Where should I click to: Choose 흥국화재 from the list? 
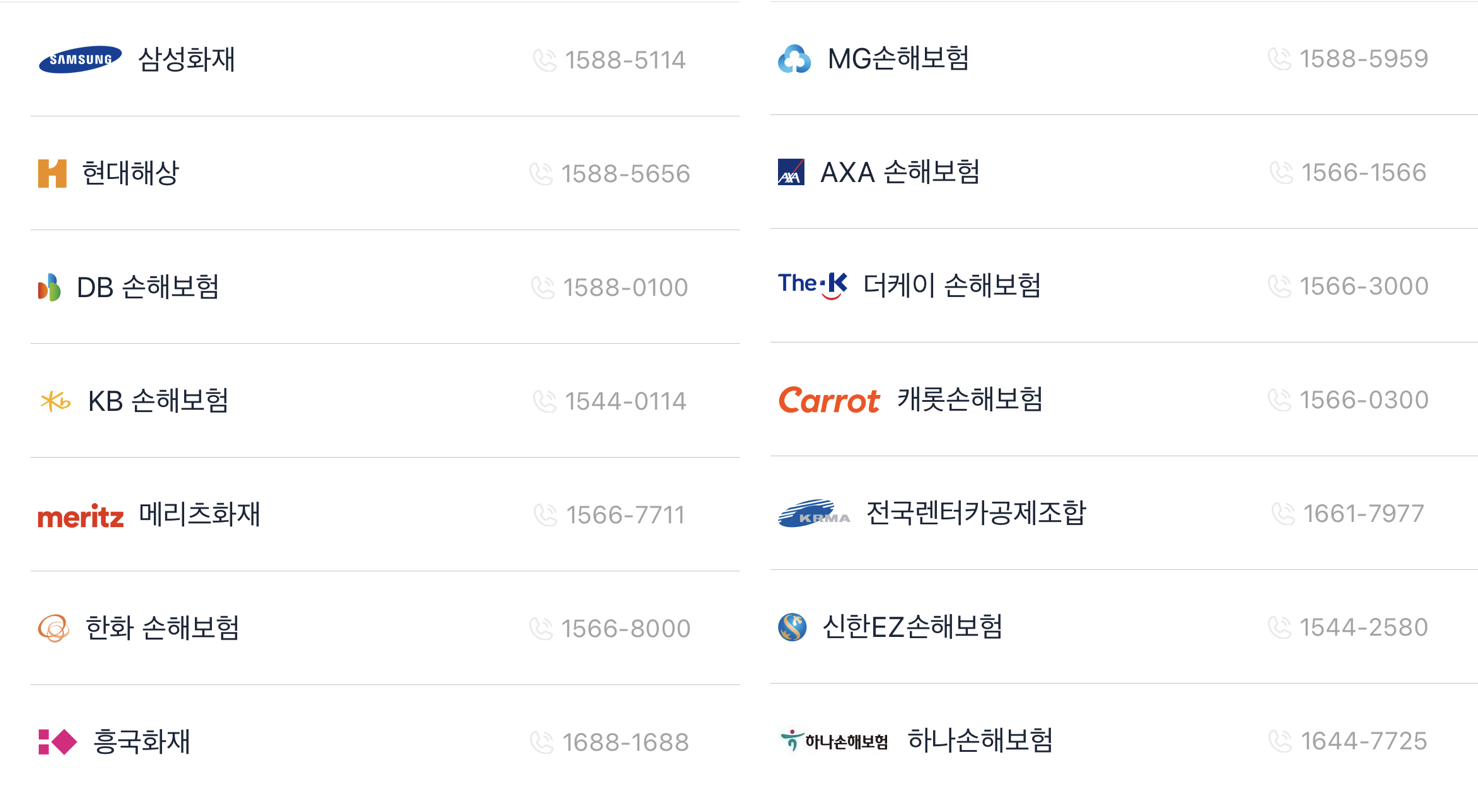(x=141, y=742)
